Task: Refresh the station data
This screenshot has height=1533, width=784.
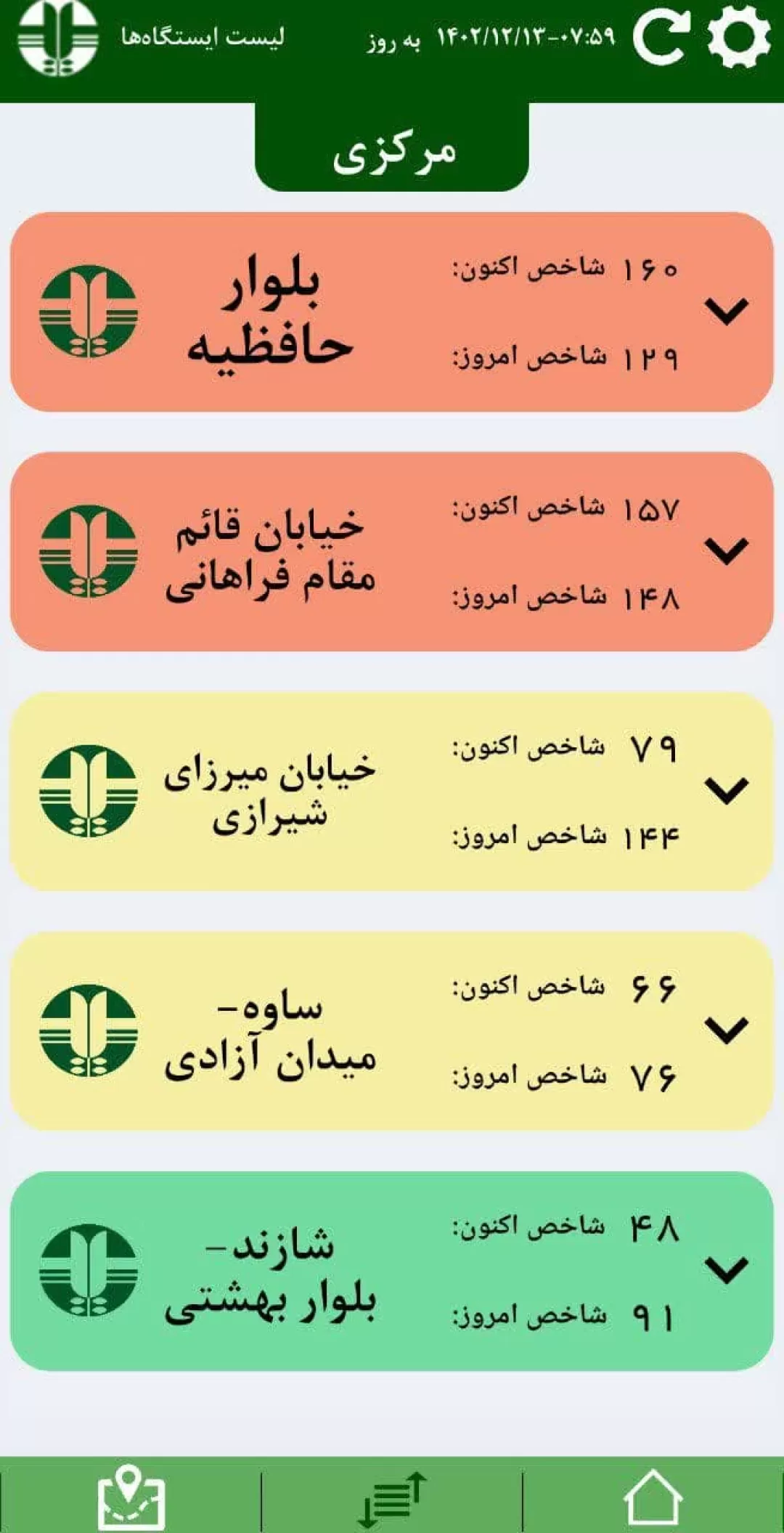Action: click(x=661, y=36)
